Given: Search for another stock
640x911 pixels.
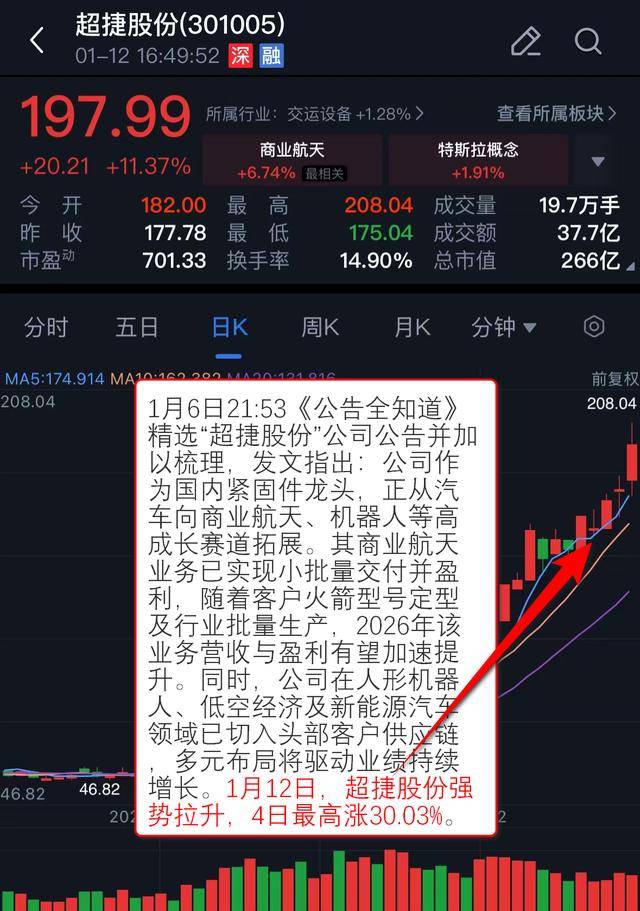Looking at the screenshot, I should point(588,41).
